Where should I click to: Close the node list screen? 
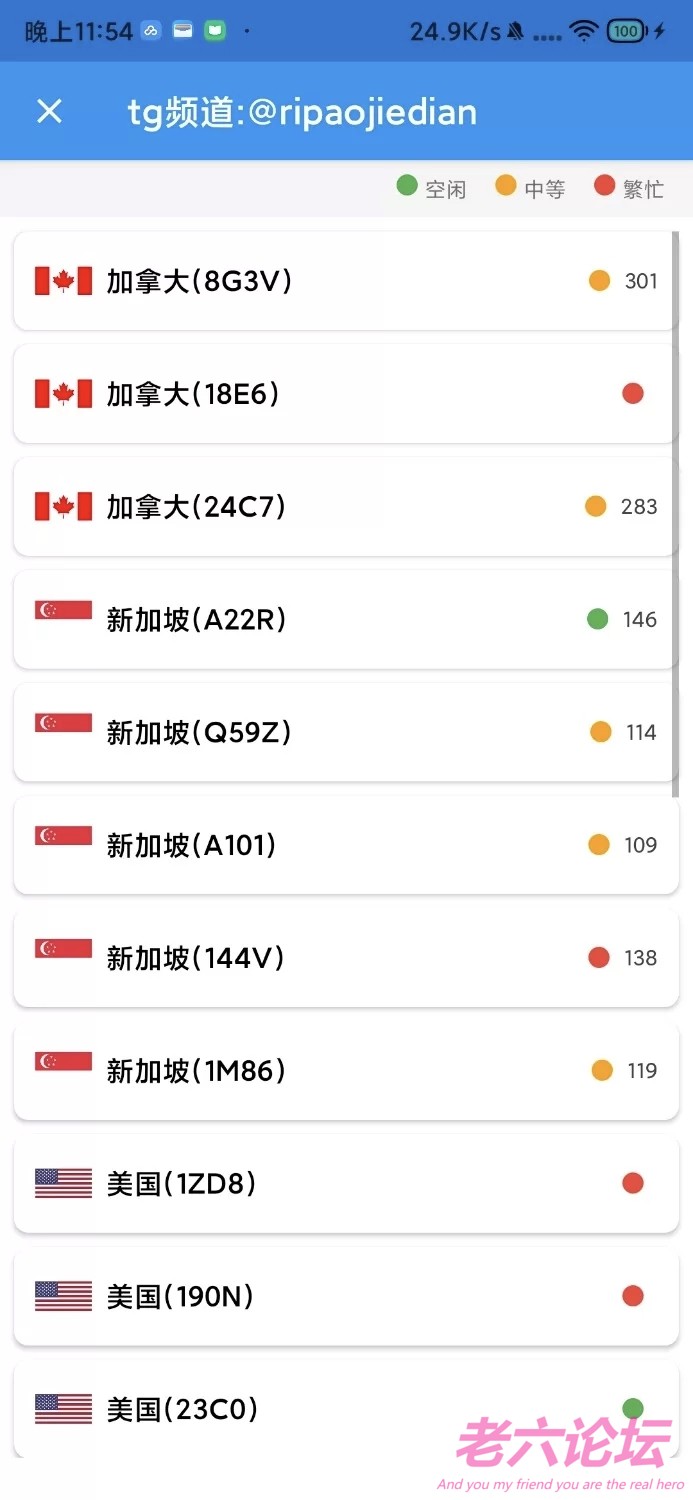click(49, 111)
